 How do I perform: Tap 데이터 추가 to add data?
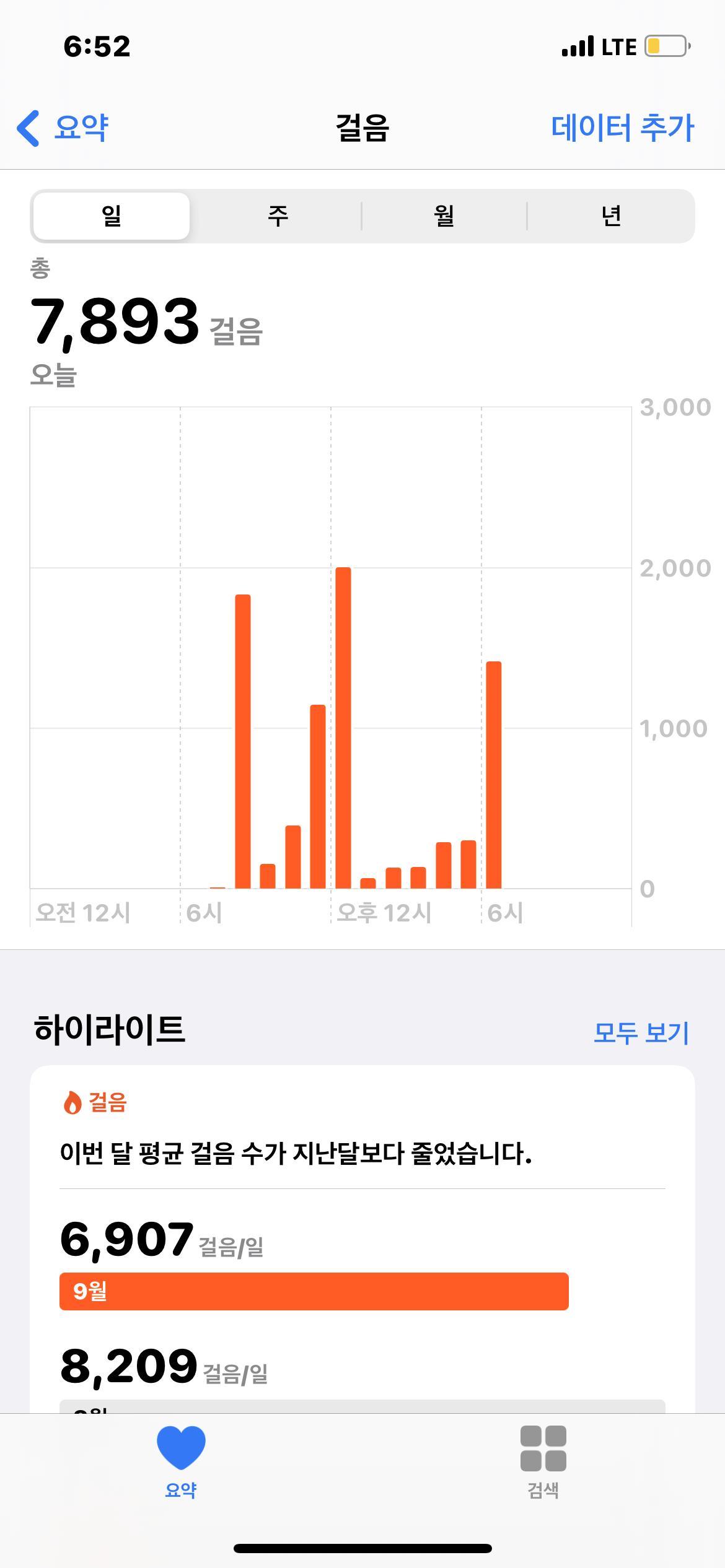[622, 128]
